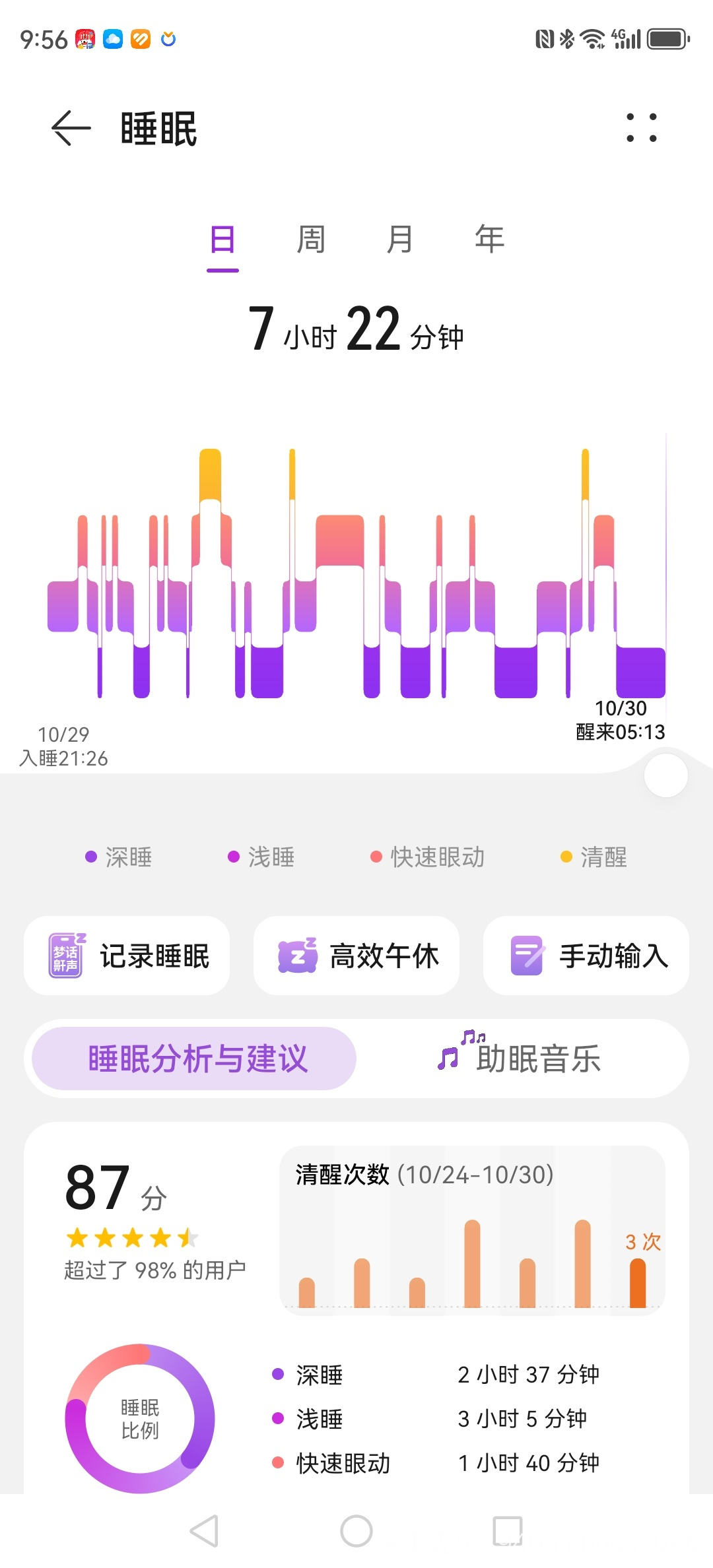
Task: Select the 日 daily view tab
Action: point(222,240)
